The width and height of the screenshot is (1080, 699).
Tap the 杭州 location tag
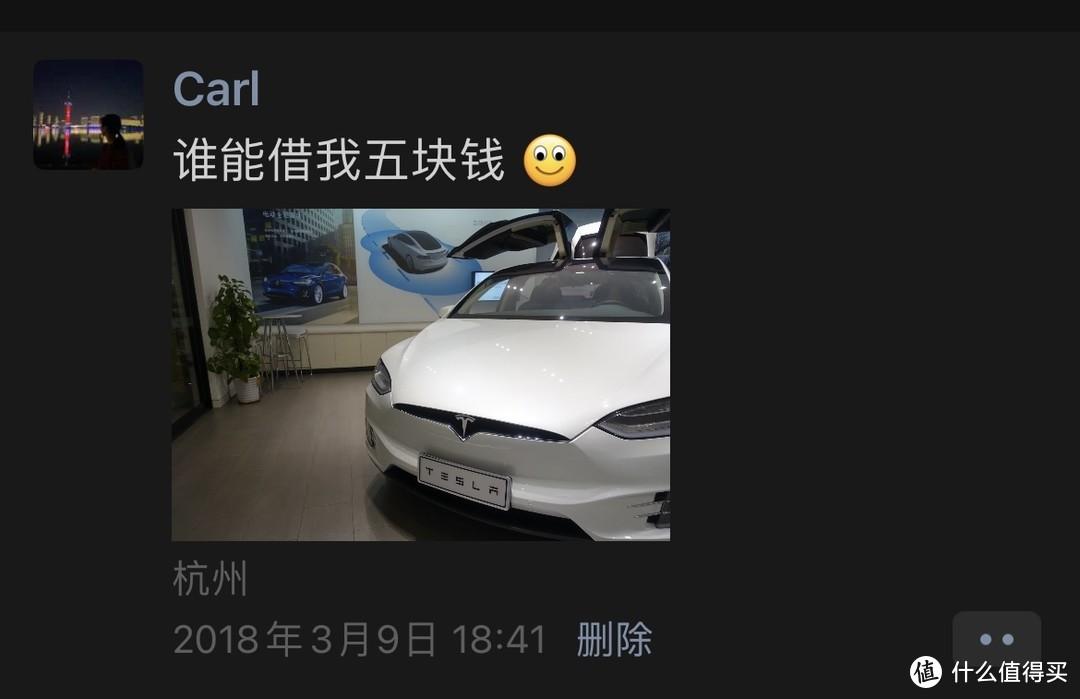click(x=210, y=579)
